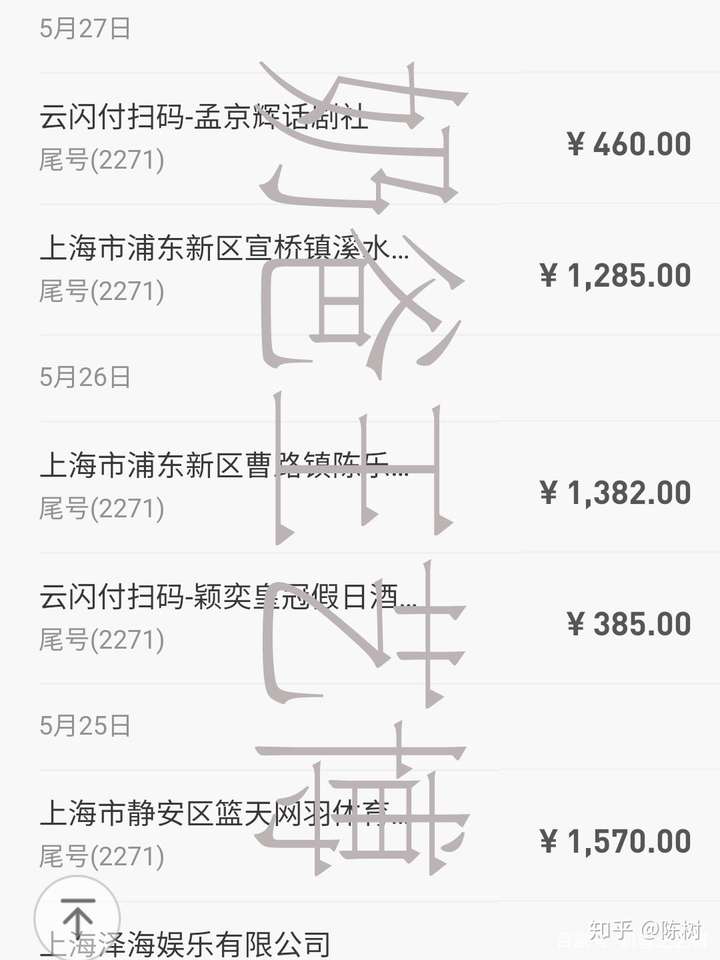Tap the back-to-top arrow button
The height and width of the screenshot is (960, 720).
(x=78, y=916)
